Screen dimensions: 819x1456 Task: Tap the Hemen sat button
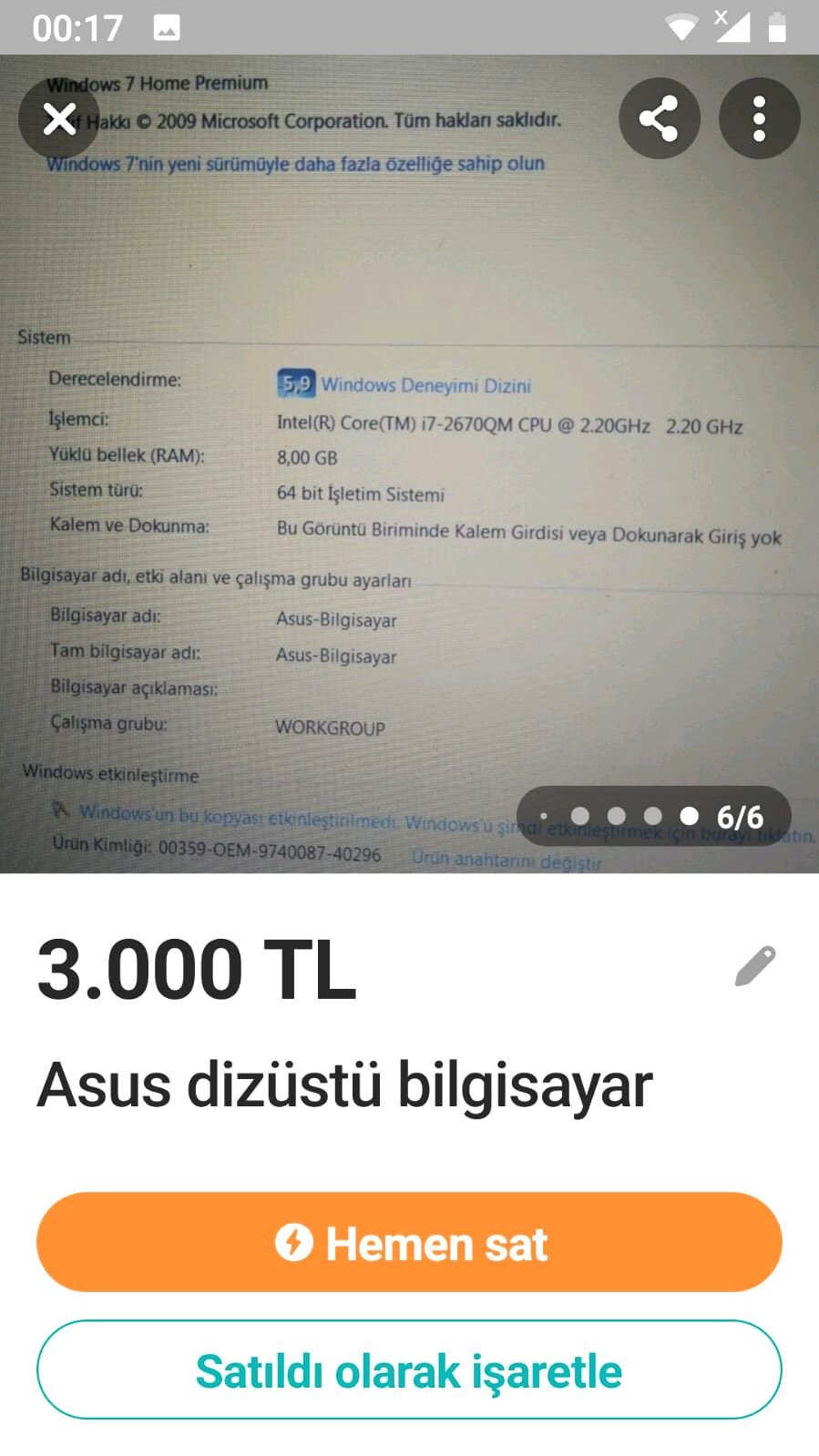click(409, 1242)
